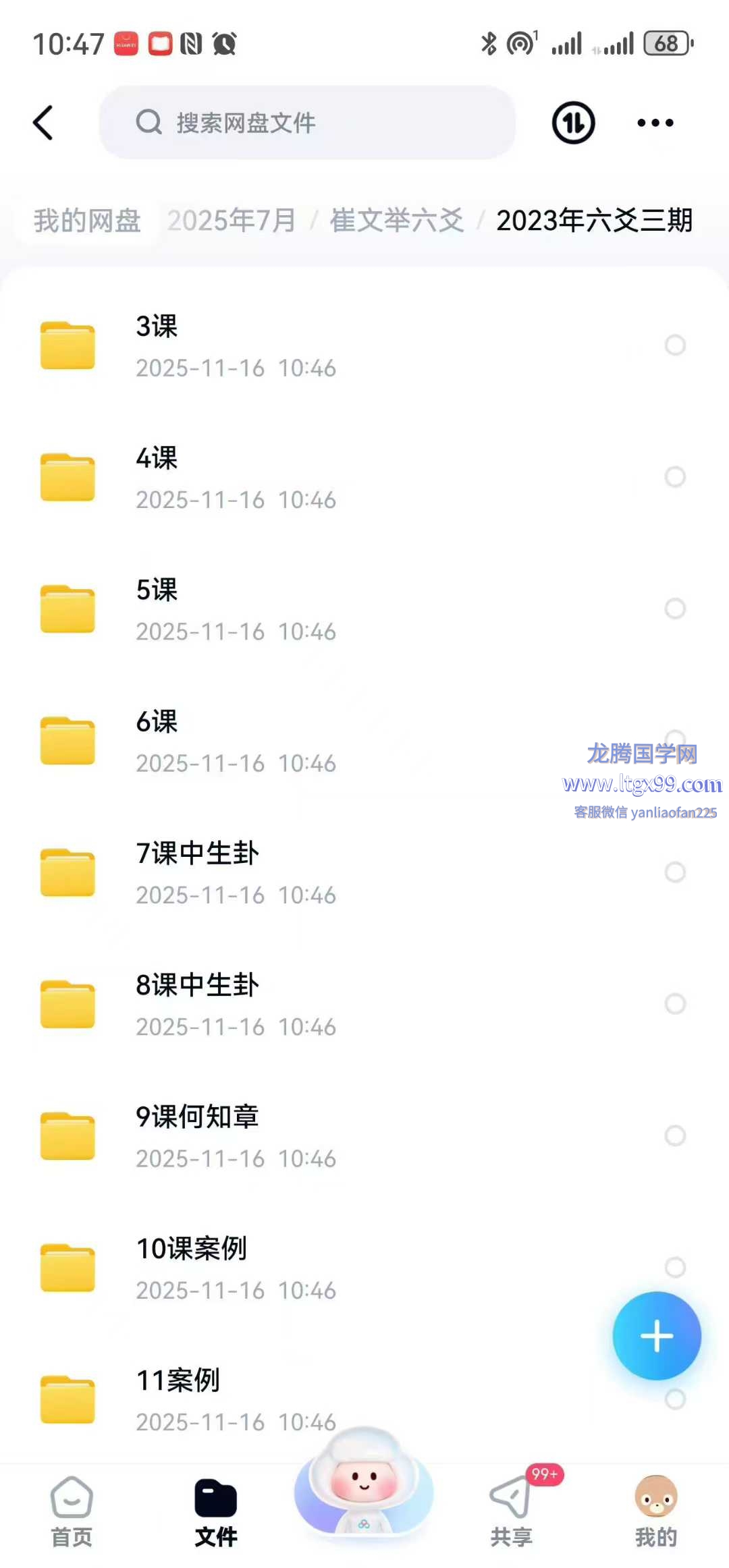Open the transfer list icon
Image resolution: width=729 pixels, height=1568 pixels.
click(573, 123)
